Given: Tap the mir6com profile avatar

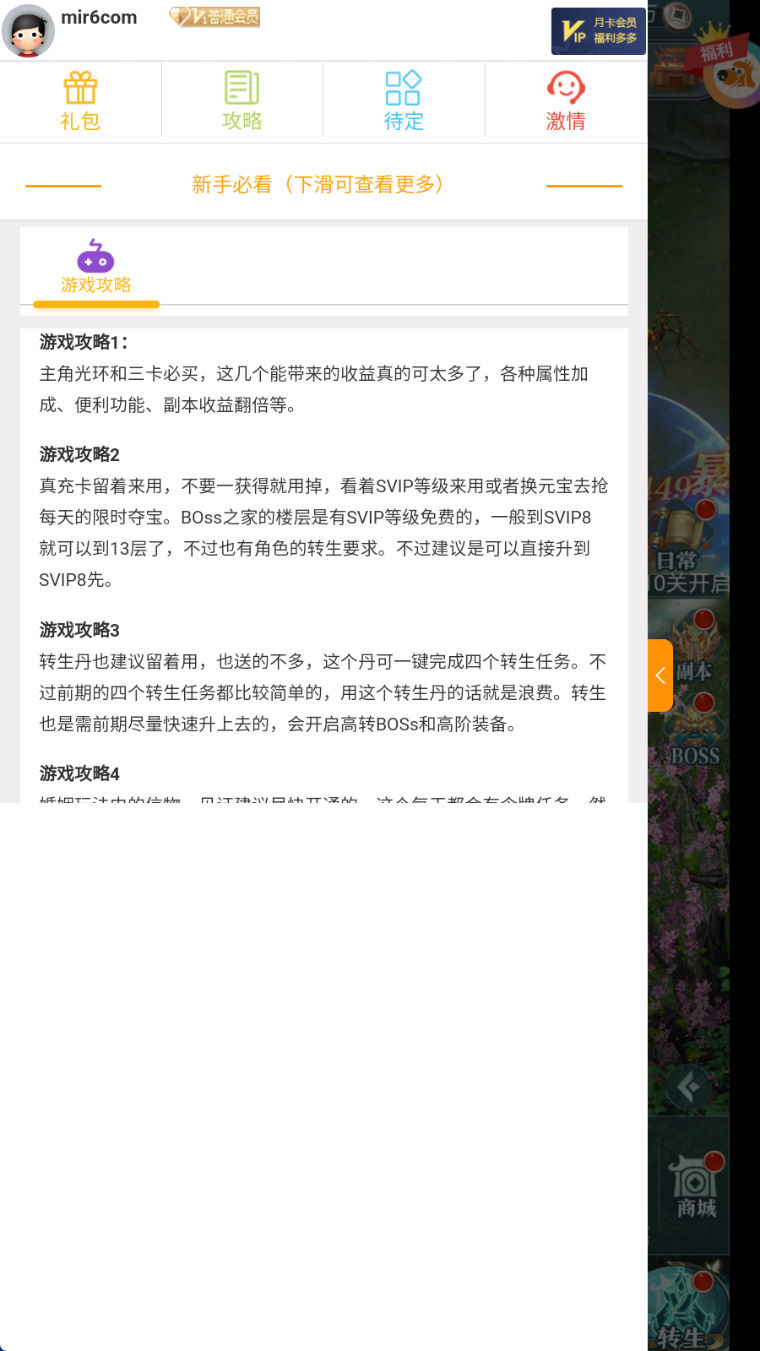Looking at the screenshot, I should coord(28,30).
